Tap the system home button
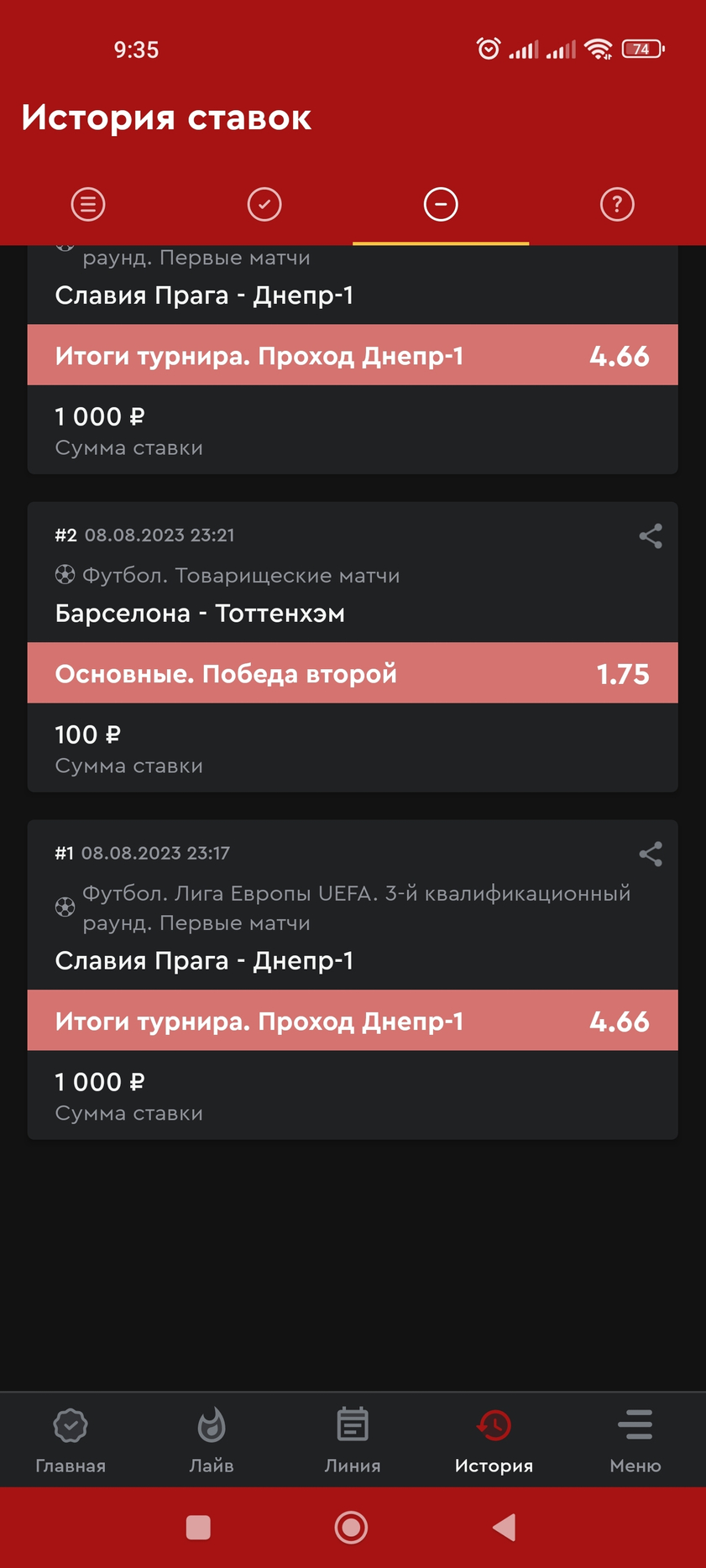 (x=351, y=1528)
